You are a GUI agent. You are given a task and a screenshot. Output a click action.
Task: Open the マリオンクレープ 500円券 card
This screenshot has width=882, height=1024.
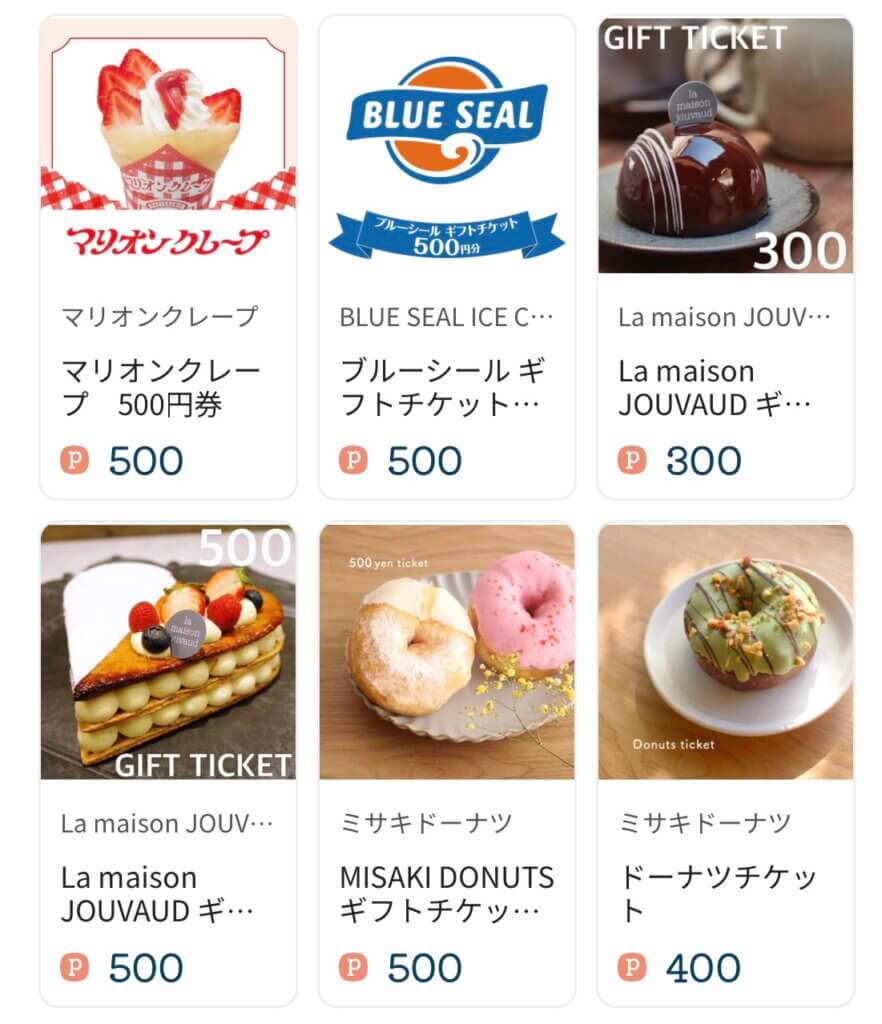click(168, 257)
